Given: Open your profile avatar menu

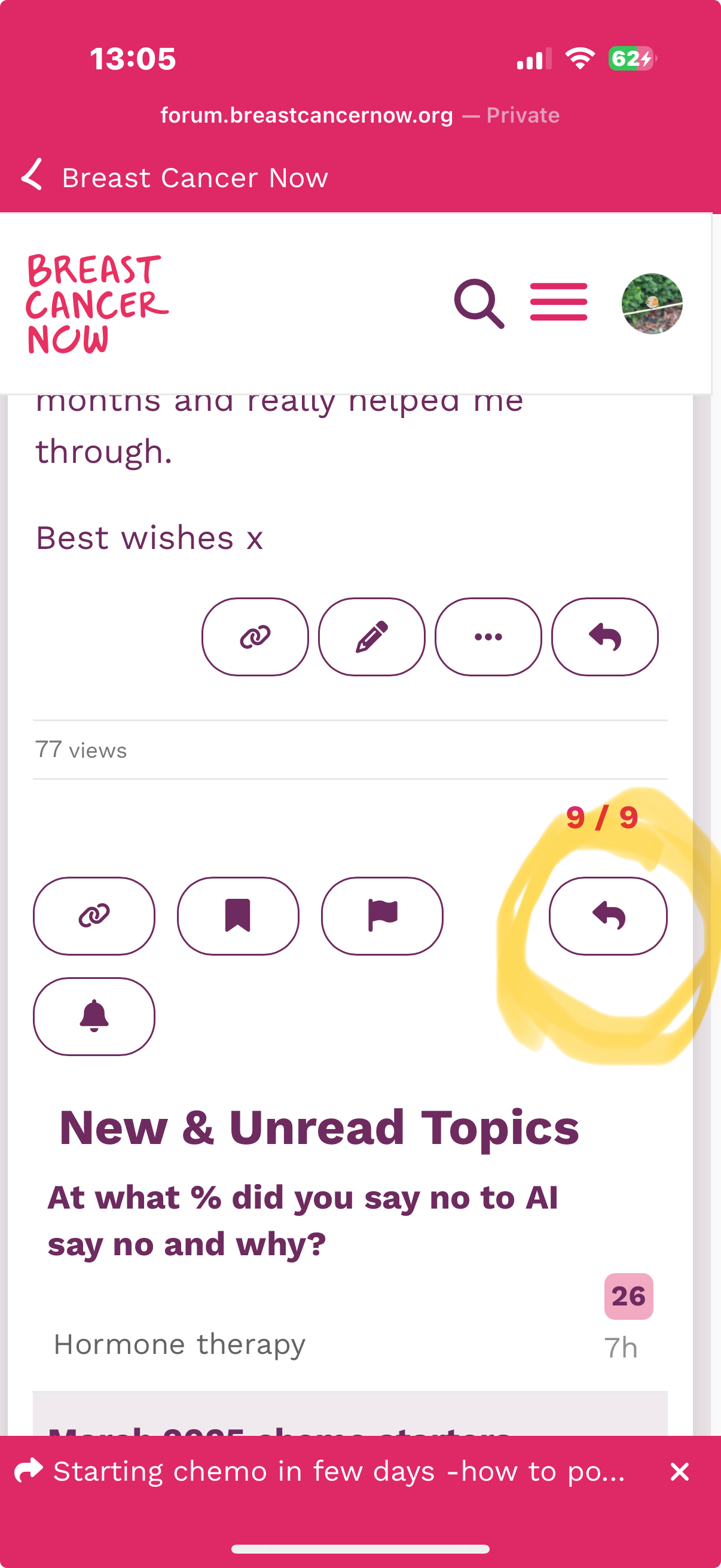Looking at the screenshot, I should point(651,303).
